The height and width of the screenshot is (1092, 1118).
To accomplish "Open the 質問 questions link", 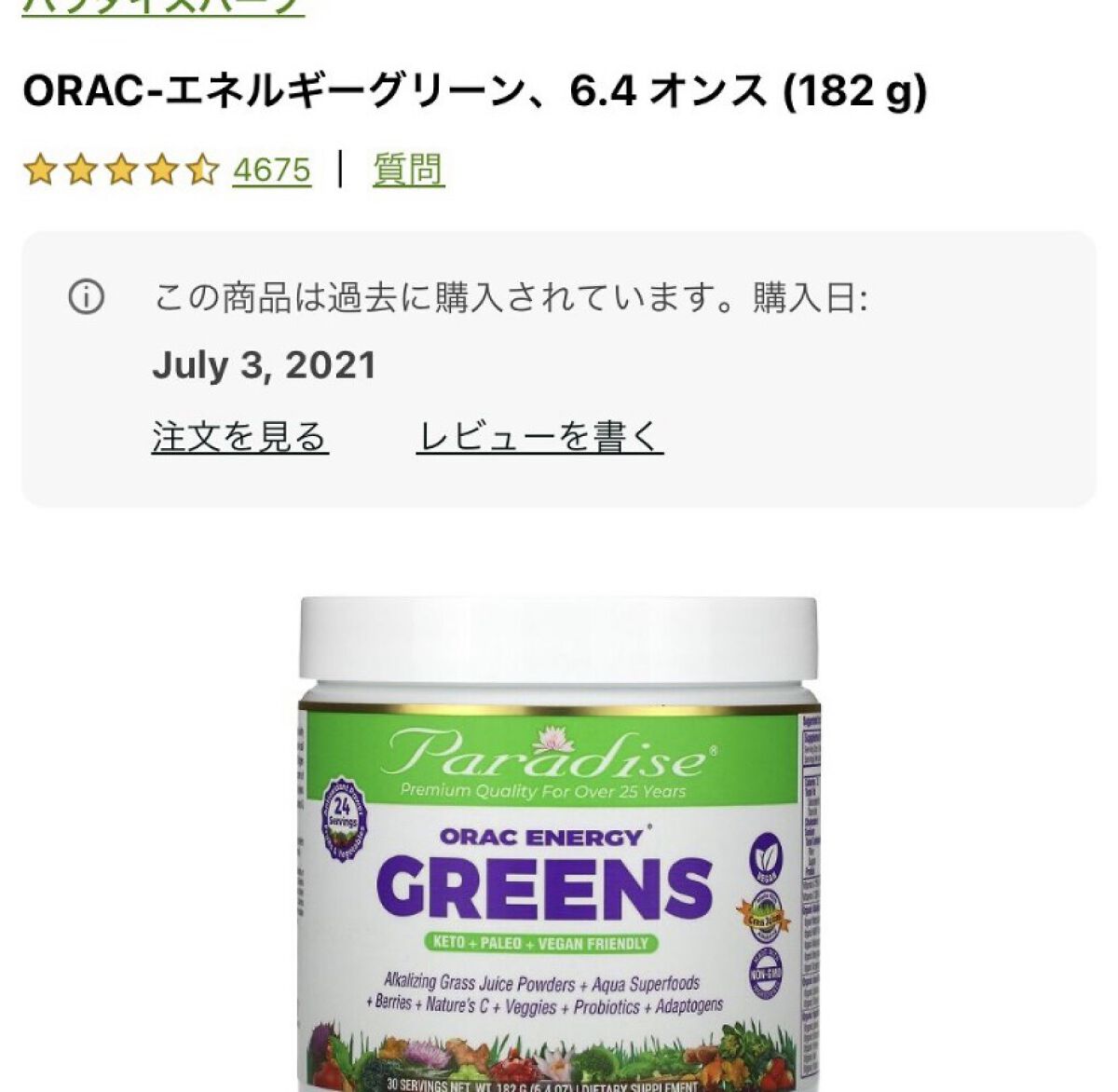I will 408,171.
